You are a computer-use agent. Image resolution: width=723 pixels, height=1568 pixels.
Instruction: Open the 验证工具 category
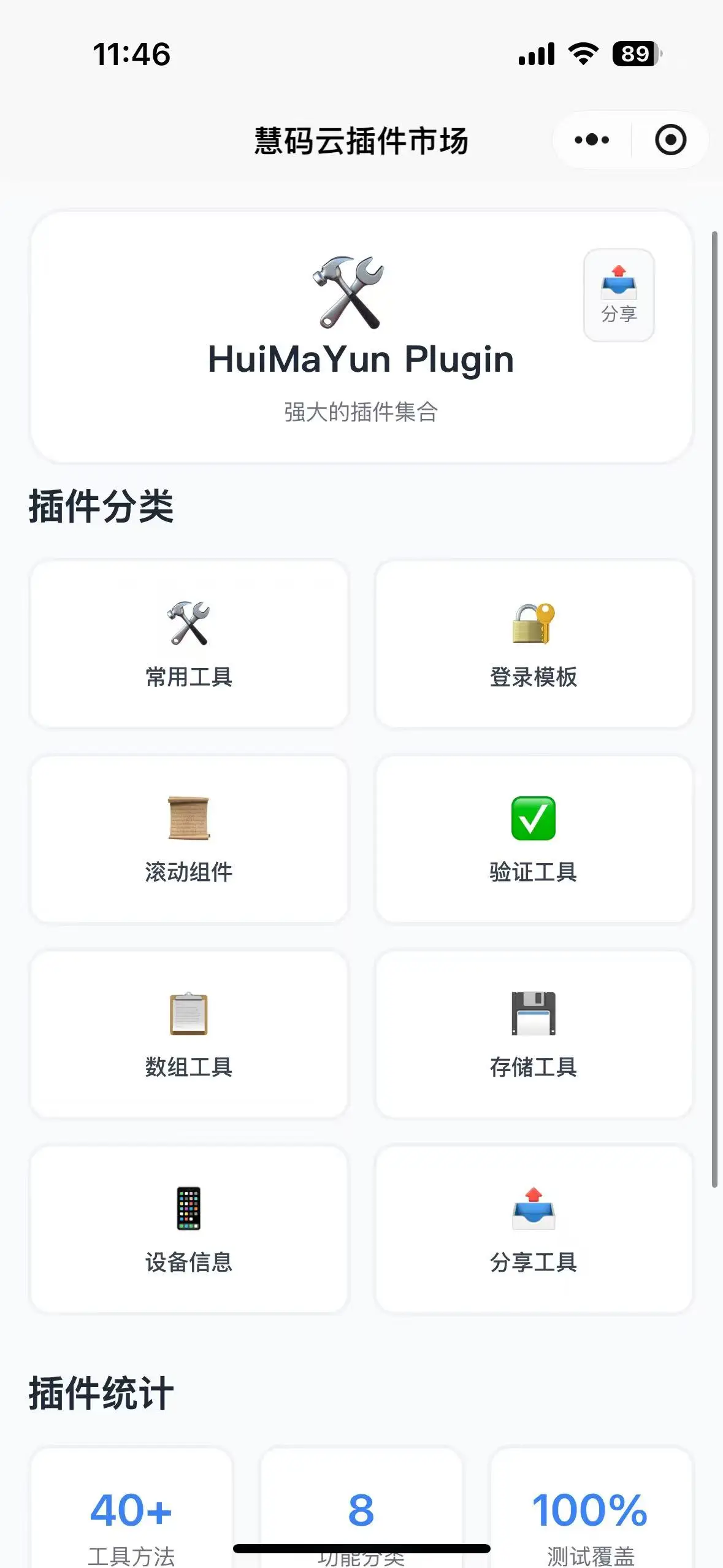(534, 839)
